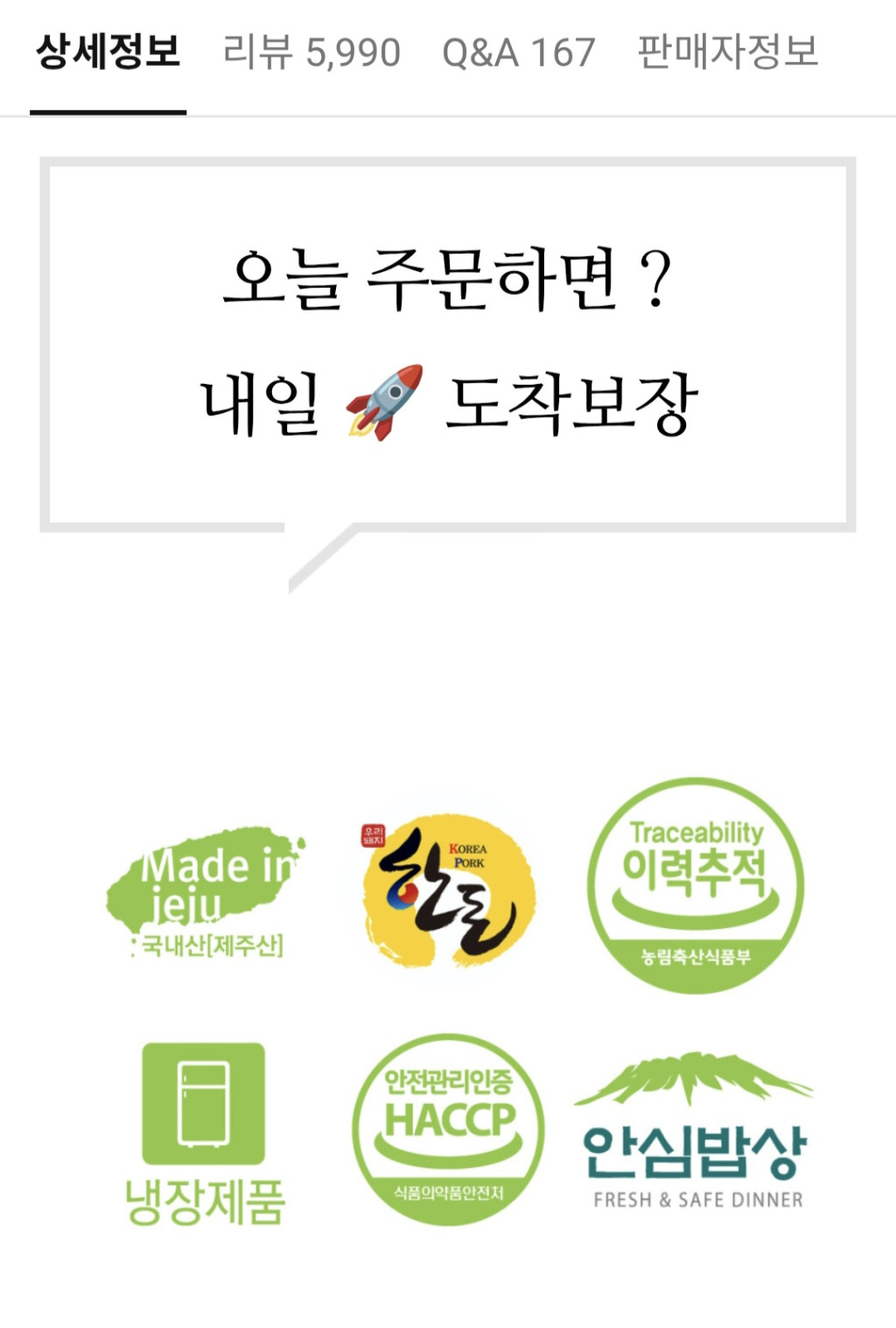Select the 상세정보 tab

(x=108, y=52)
